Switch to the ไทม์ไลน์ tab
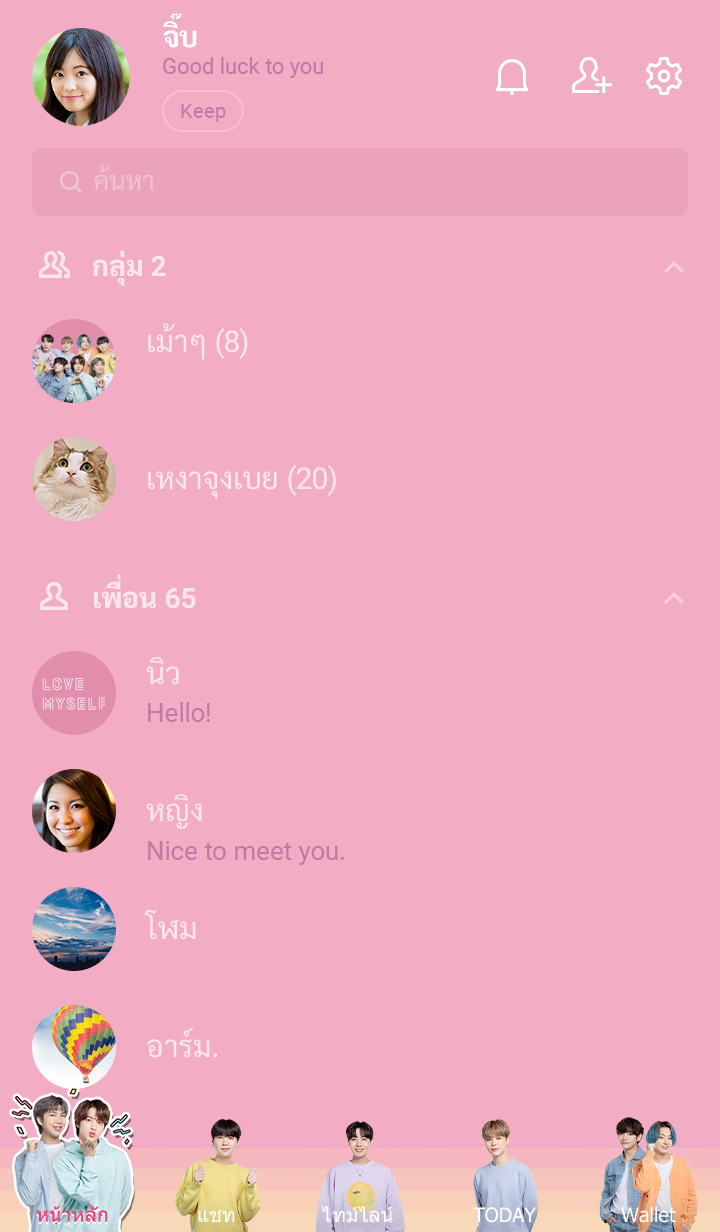The image size is (720, 1232). 358,1190
